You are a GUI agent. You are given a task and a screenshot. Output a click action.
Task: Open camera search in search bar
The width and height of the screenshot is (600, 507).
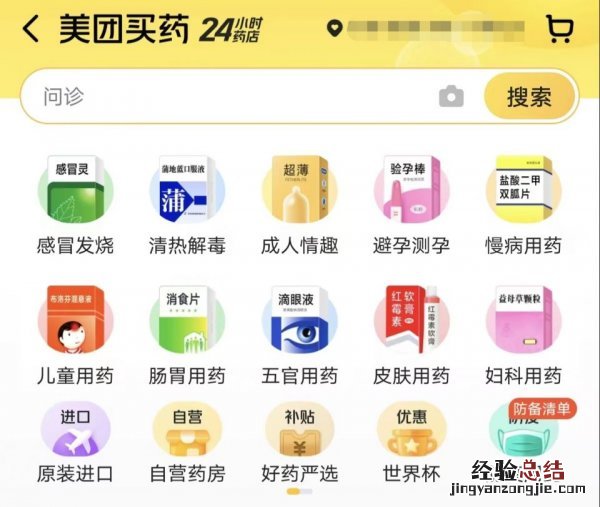[x=452, y=97]
